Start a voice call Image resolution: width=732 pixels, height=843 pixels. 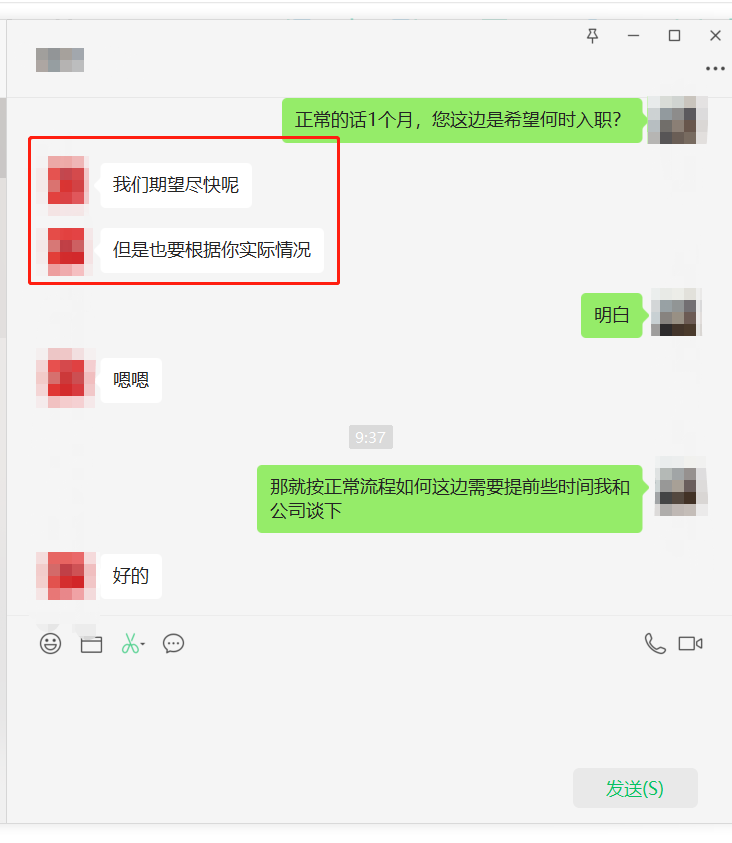pos(655,643)
